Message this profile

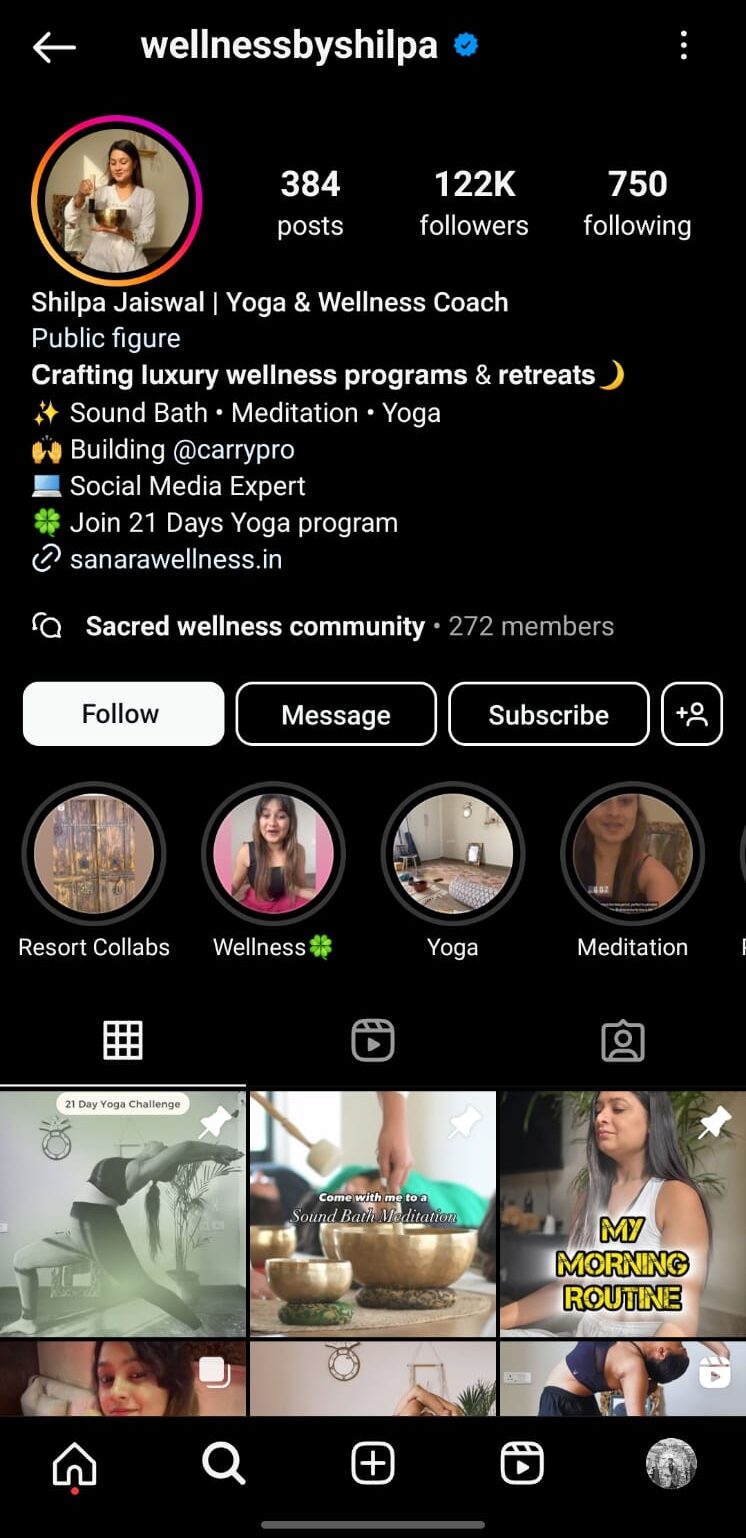click(x=336, y=714)
